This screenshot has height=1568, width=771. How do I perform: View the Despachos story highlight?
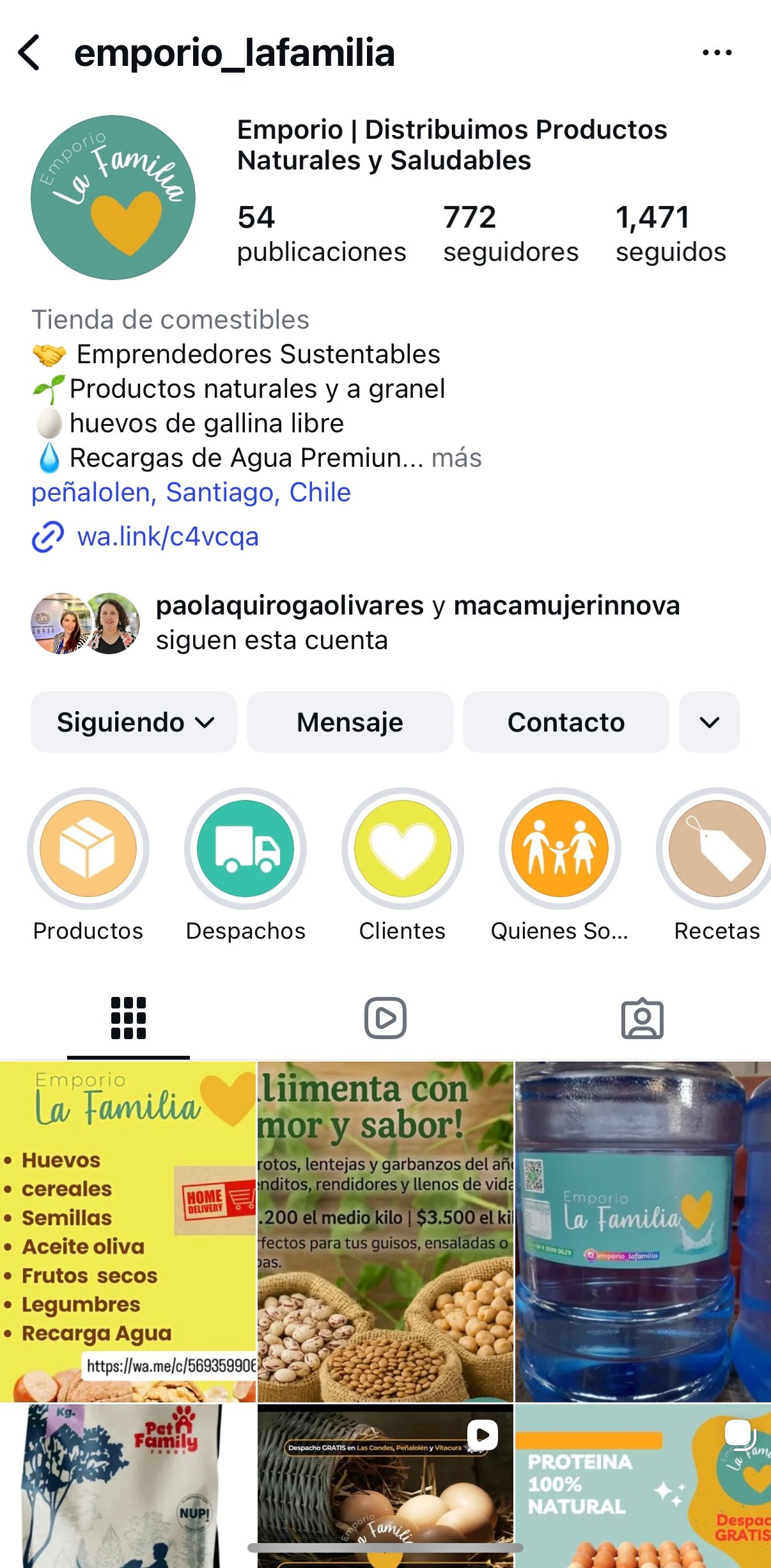(x=245, y=849)
